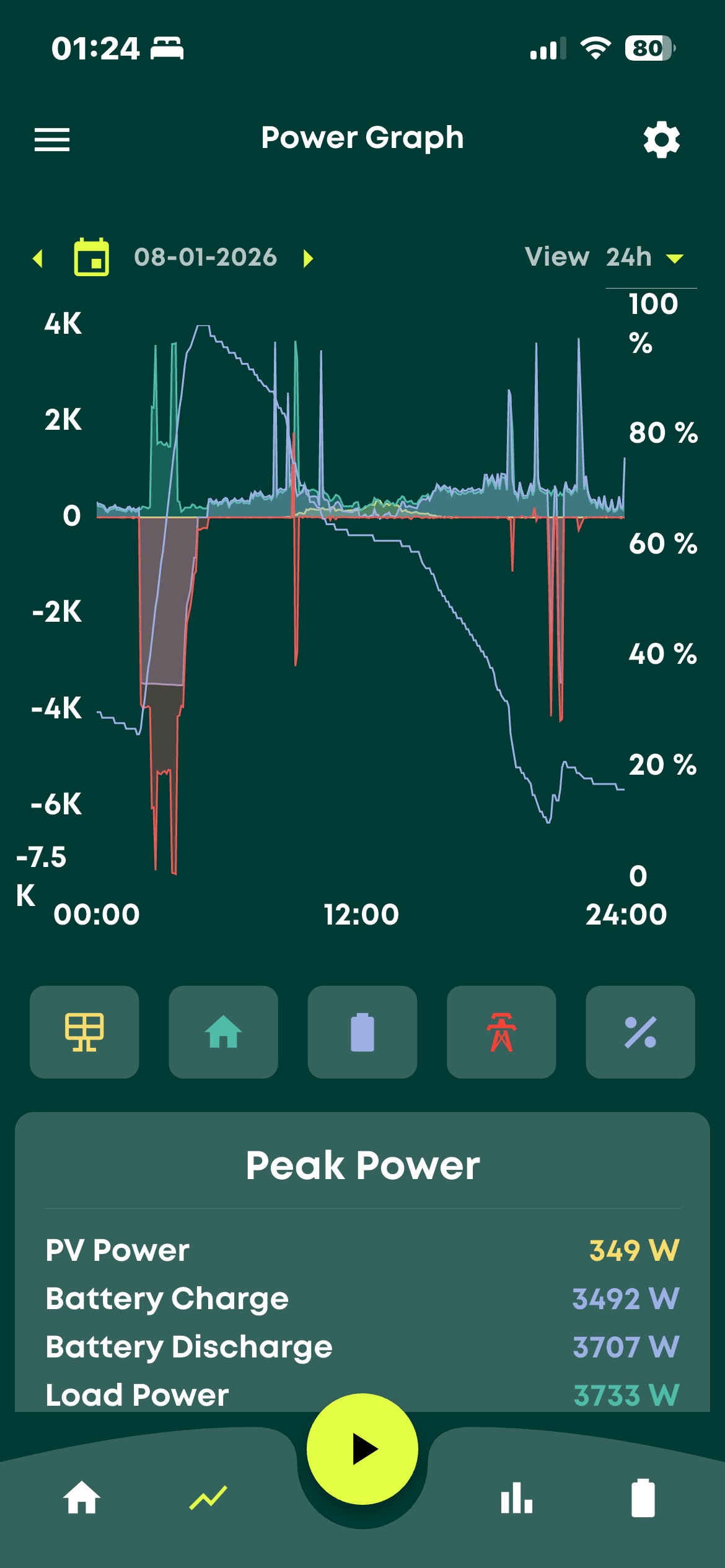The image size is (725, 1568).
Task: Go to the previous day
Action: 38,258
